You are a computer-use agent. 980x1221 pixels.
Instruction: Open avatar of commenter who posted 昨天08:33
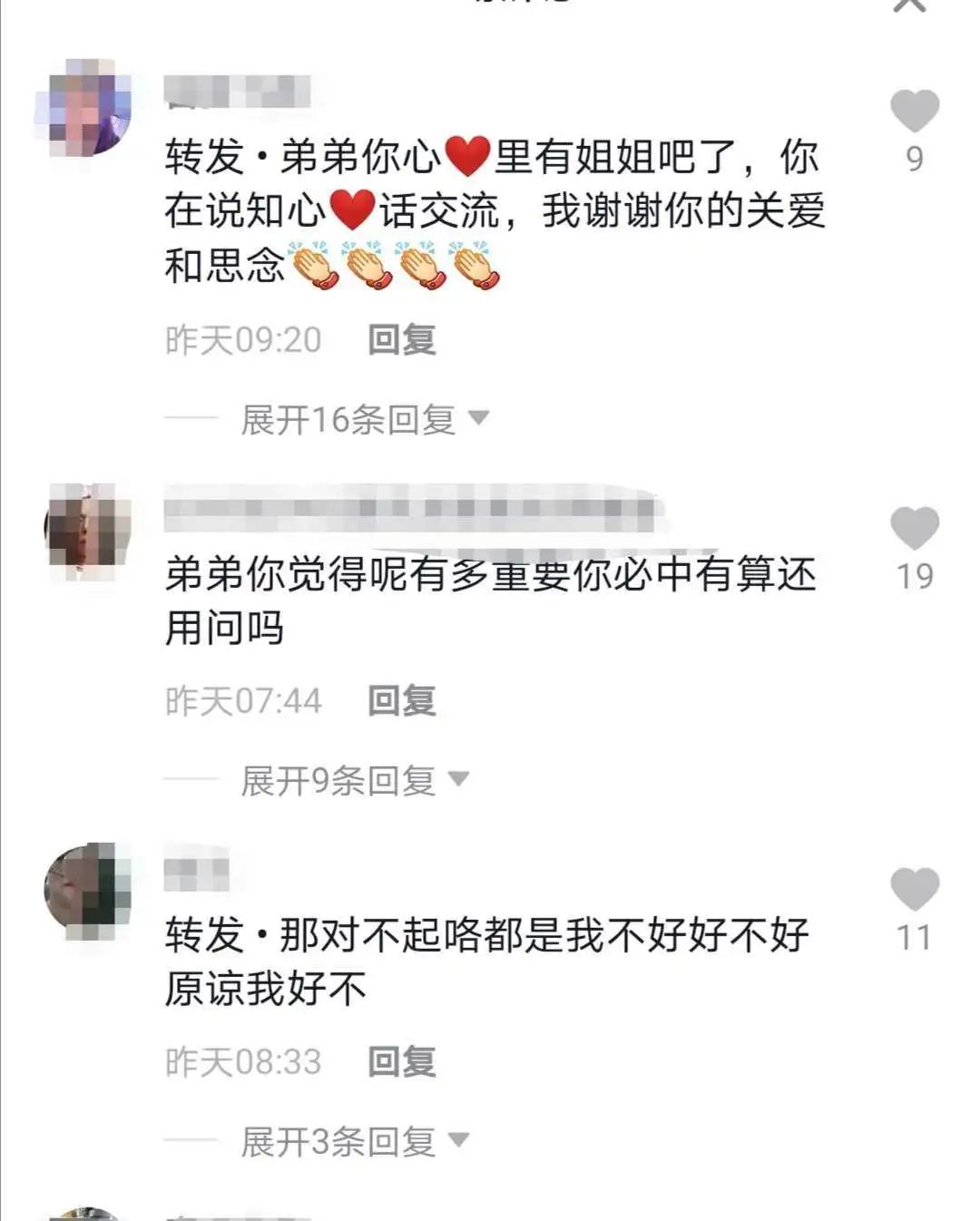point(88,887)
